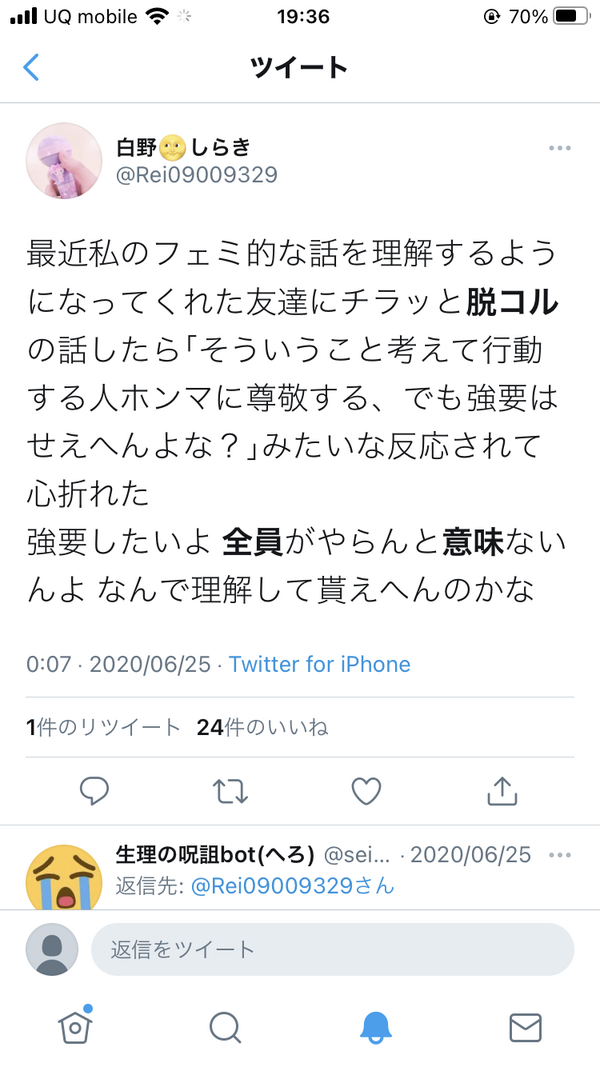Screen dimensions: 600x1067
Task: Go back using the top-left arrow
Action: (x=31, y=68)
